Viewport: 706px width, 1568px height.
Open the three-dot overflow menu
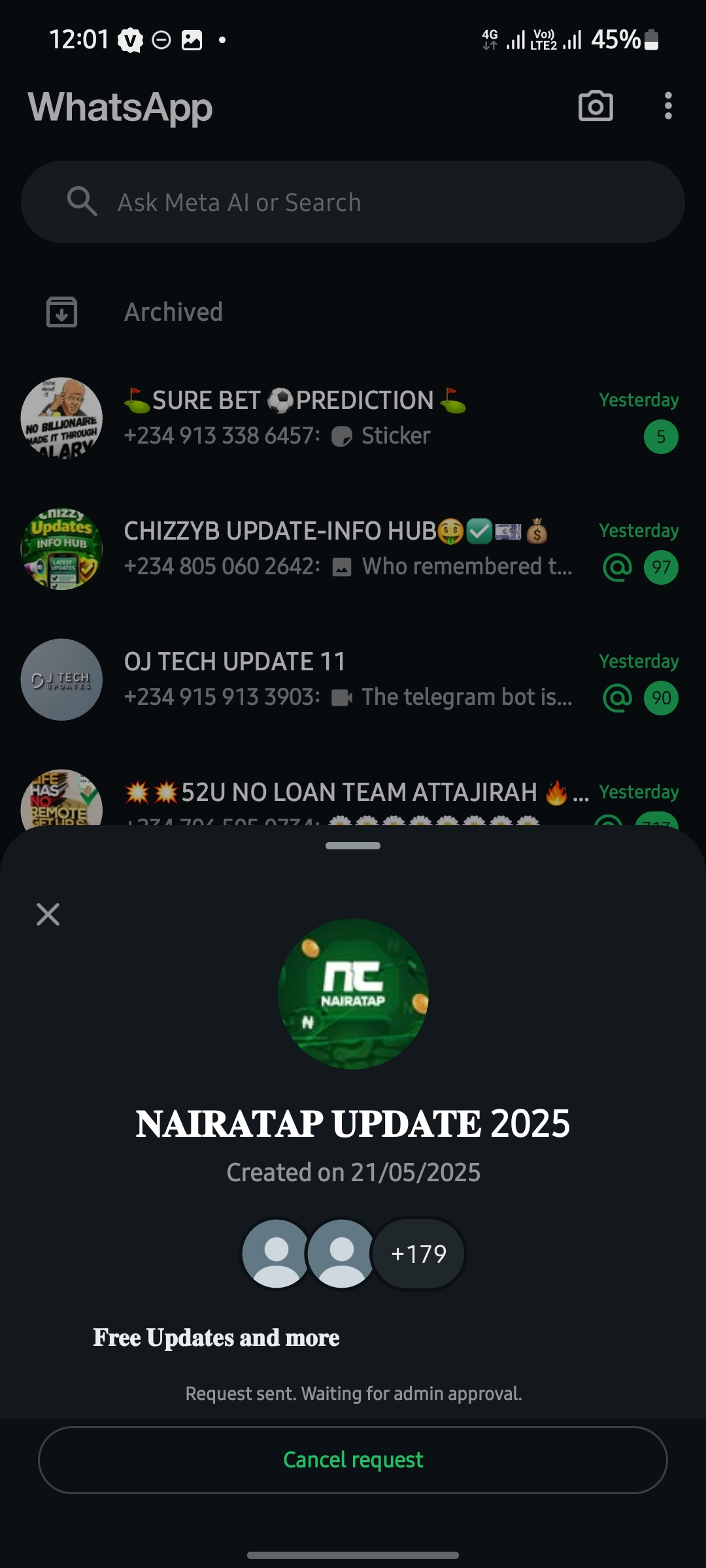click(667, 106)
